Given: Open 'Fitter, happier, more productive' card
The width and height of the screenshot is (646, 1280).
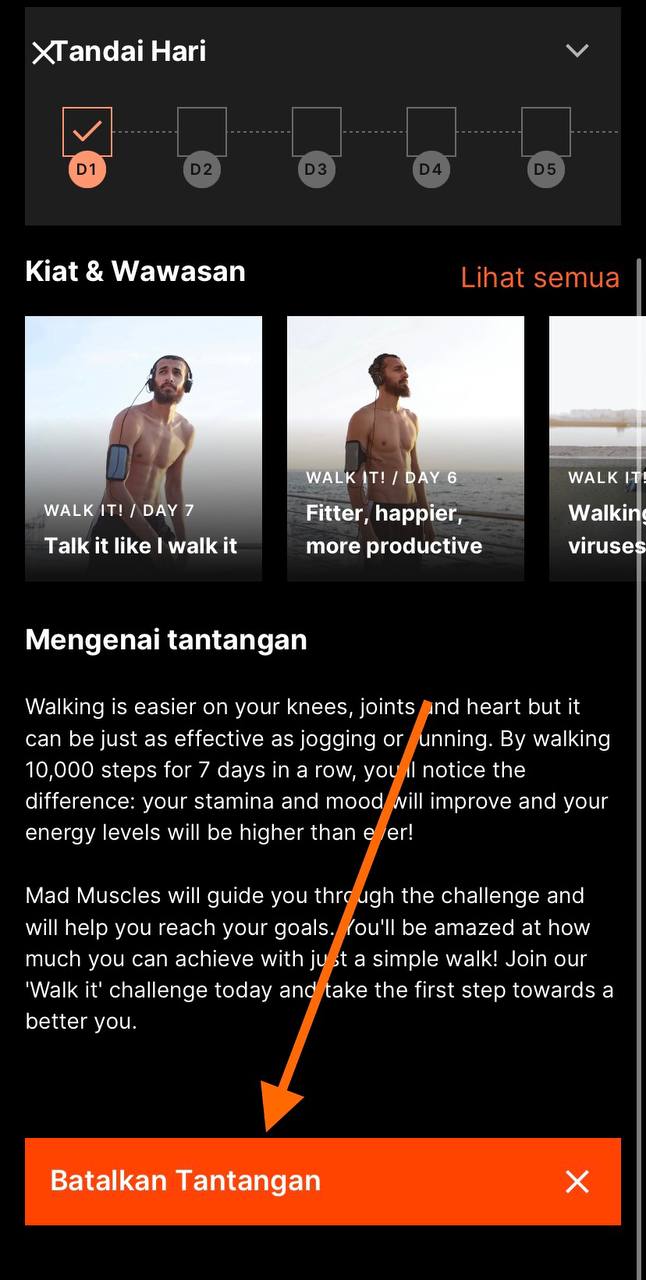Looking at the screenshot, I should tap(405, 448).
